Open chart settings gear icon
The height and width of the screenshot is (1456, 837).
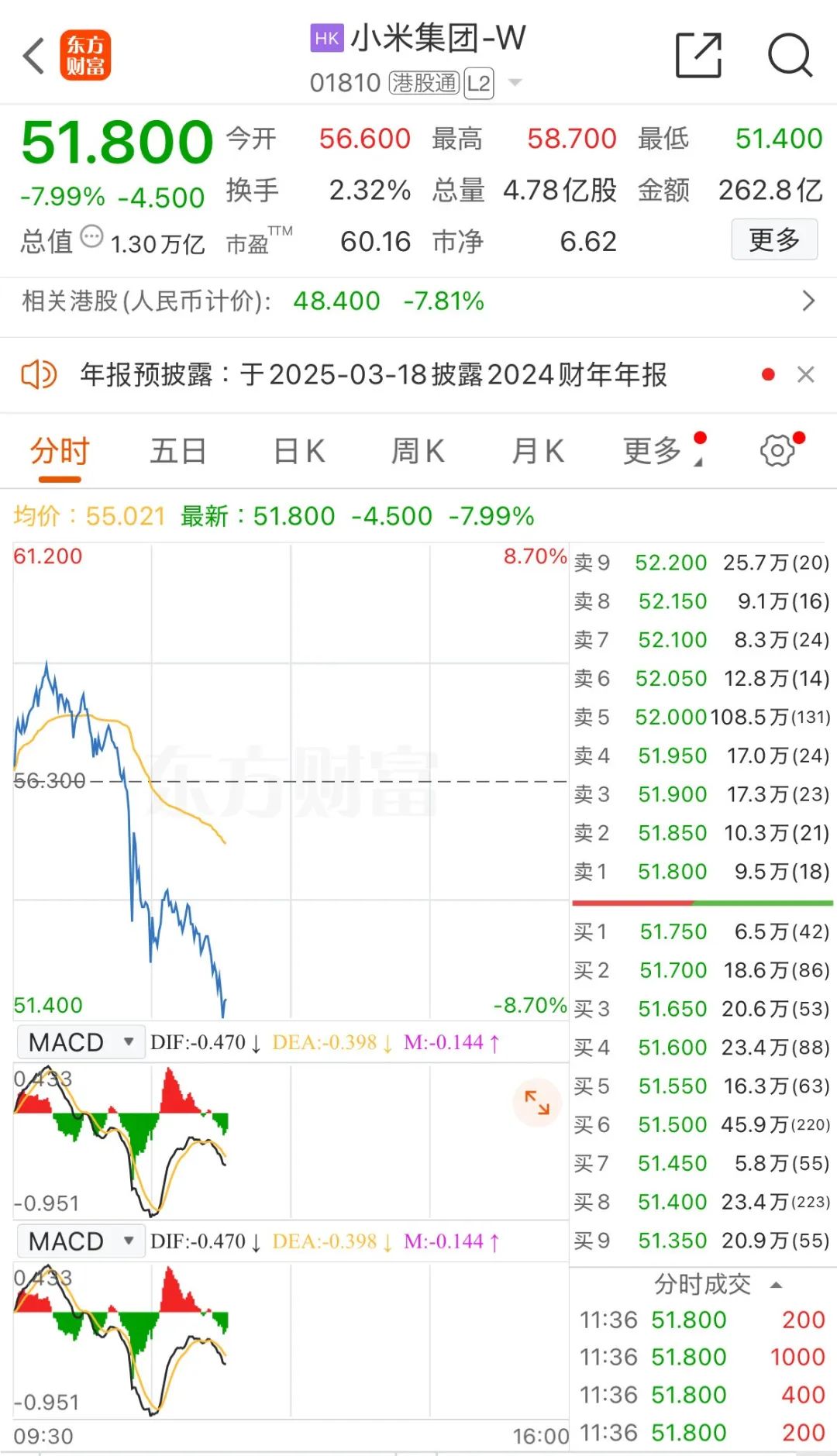pos(778,450)
